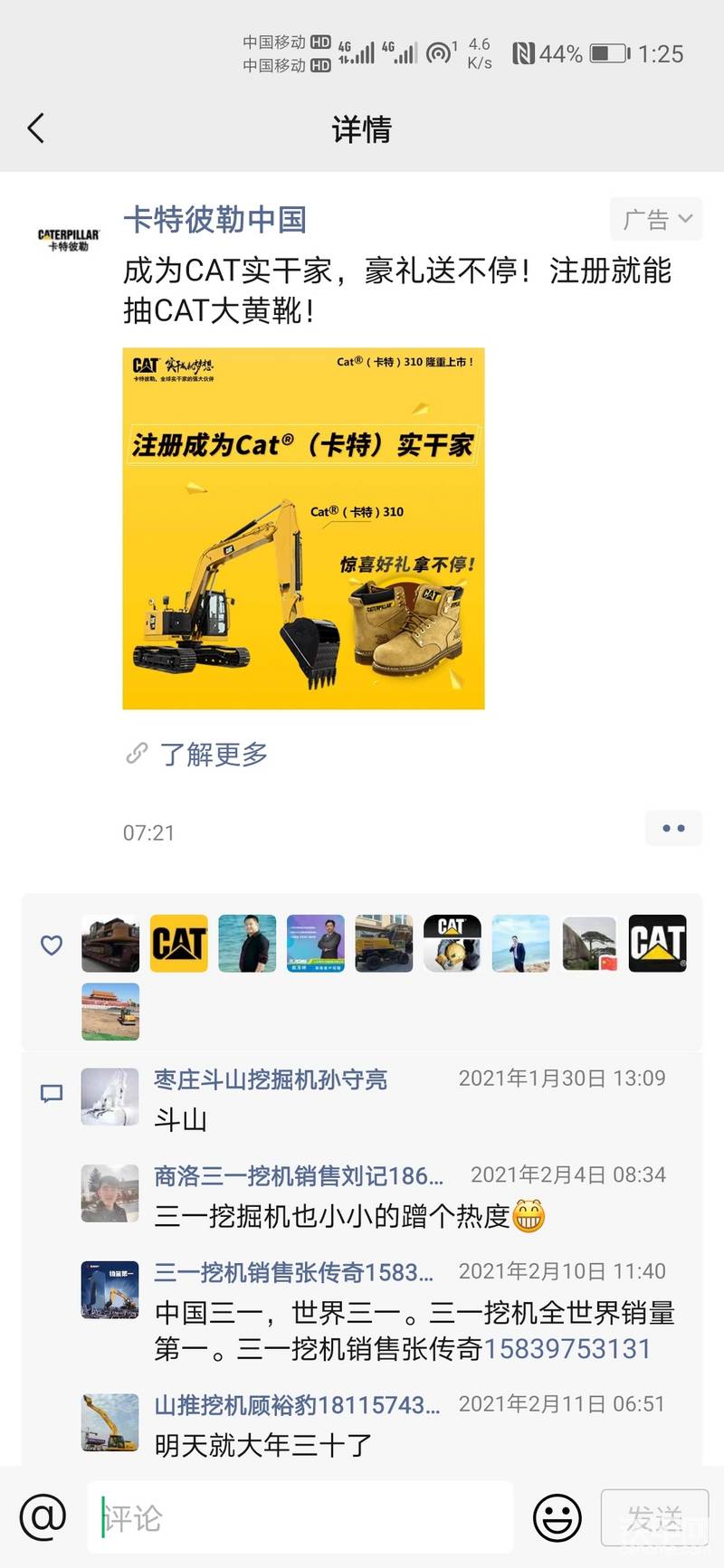724x1568 pixels.
Task: Open the emoji picker
Action: [x=557, y=1517]
